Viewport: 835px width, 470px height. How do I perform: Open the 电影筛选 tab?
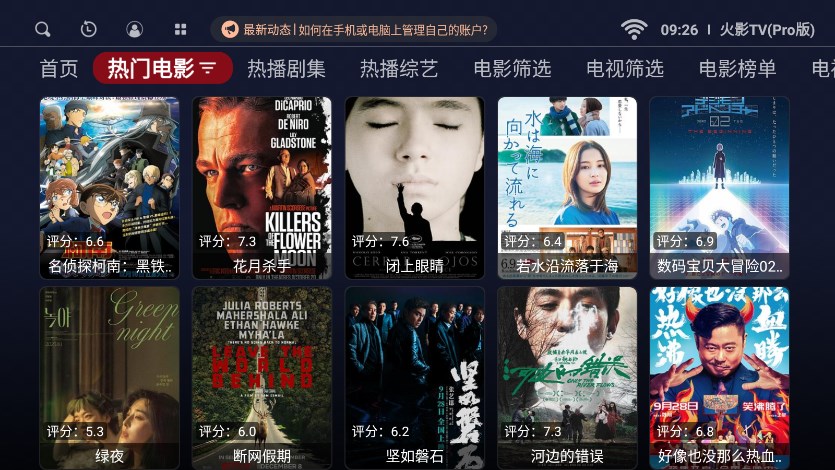click(512, 69)
